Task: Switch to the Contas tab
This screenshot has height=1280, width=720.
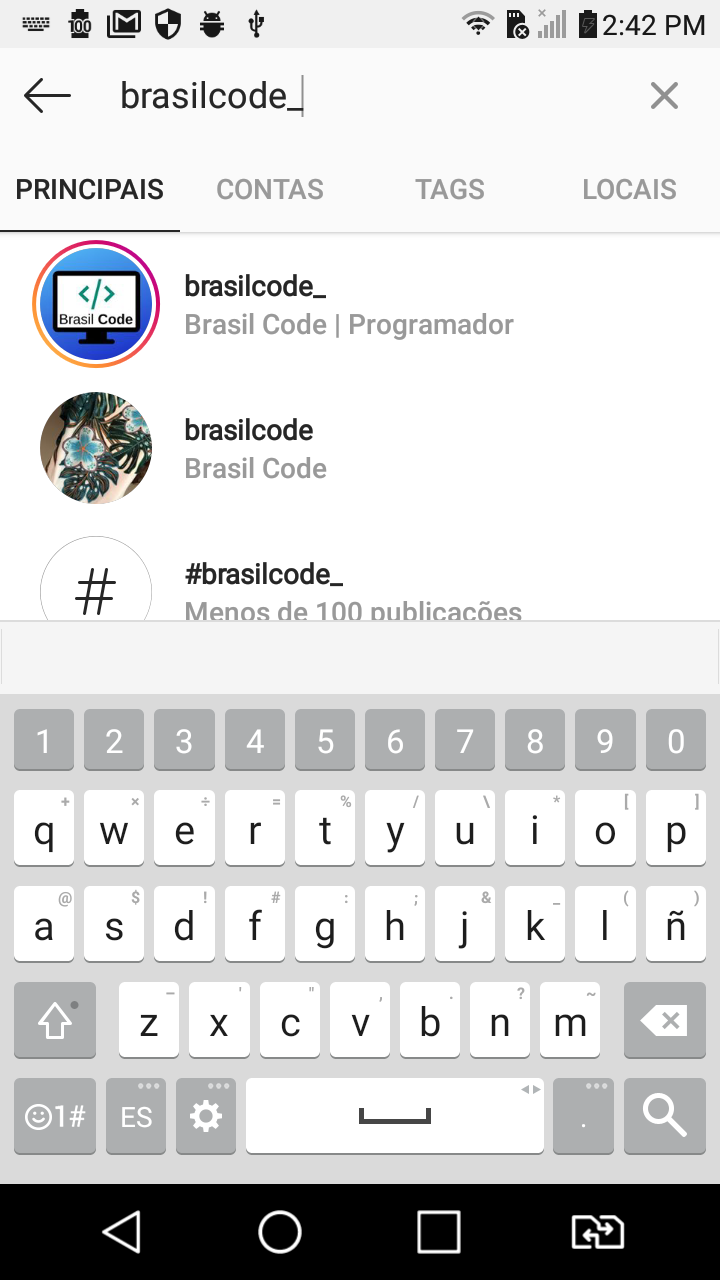Action: [270, 190]
